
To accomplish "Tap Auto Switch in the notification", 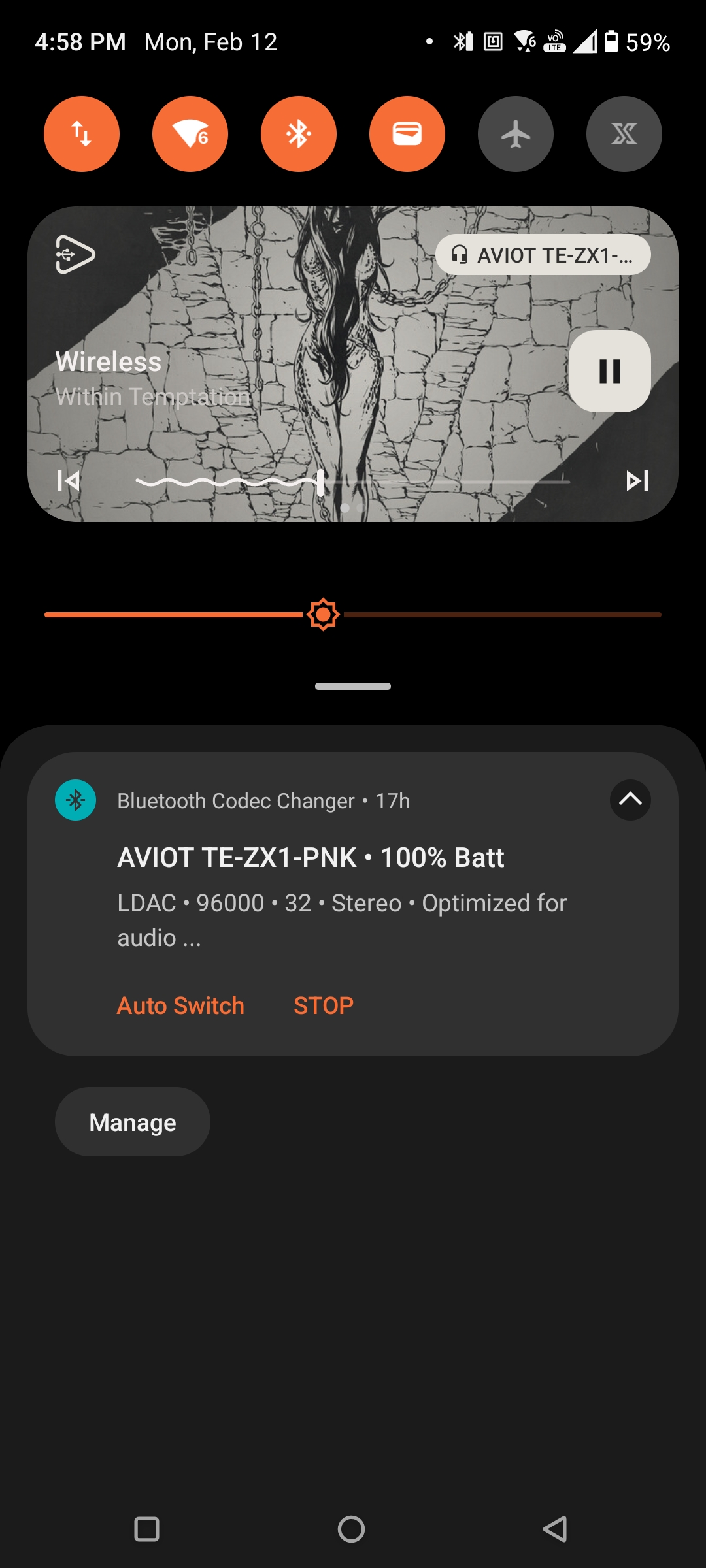I will tap(180, 1005).
